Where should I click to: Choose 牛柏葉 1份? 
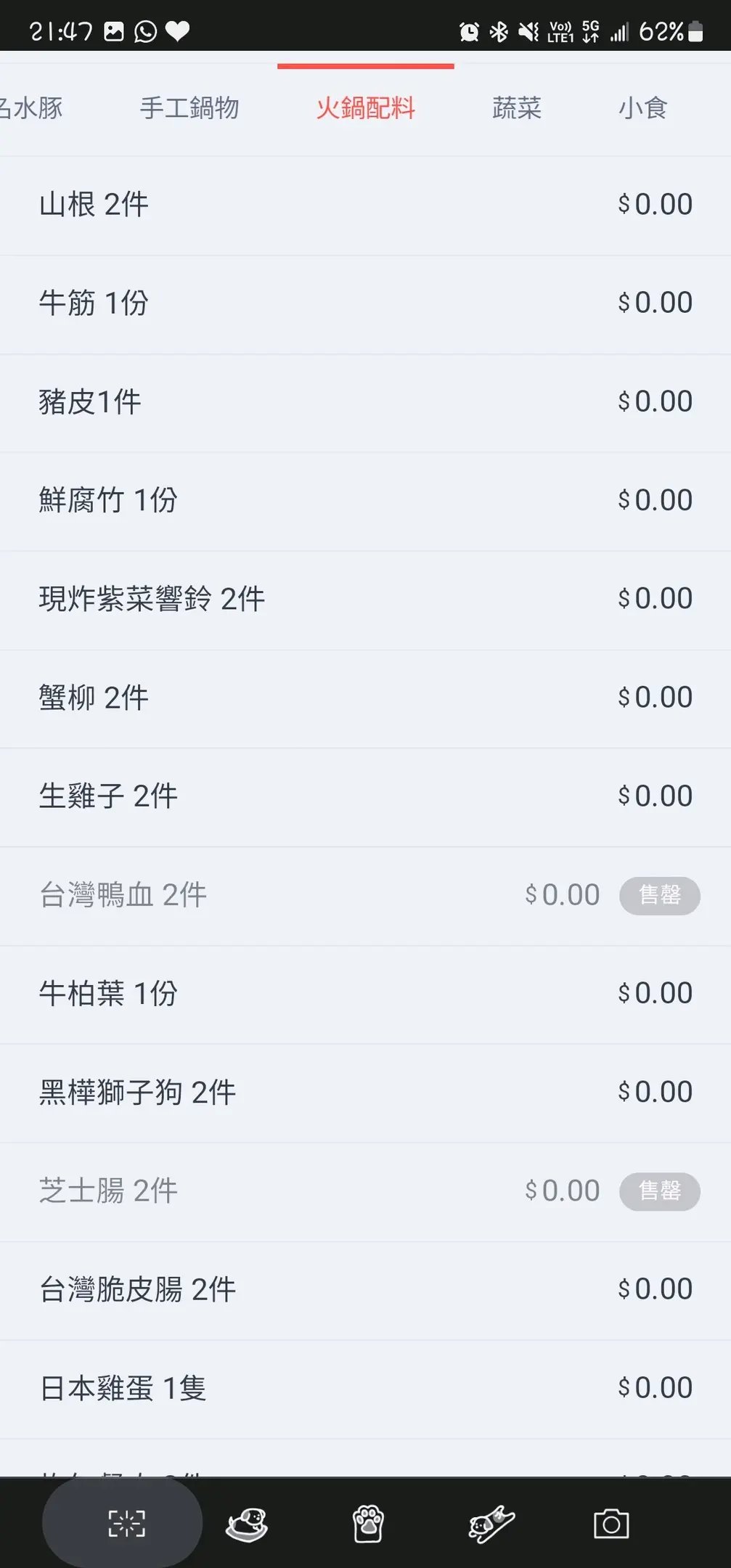click(365, 994)
